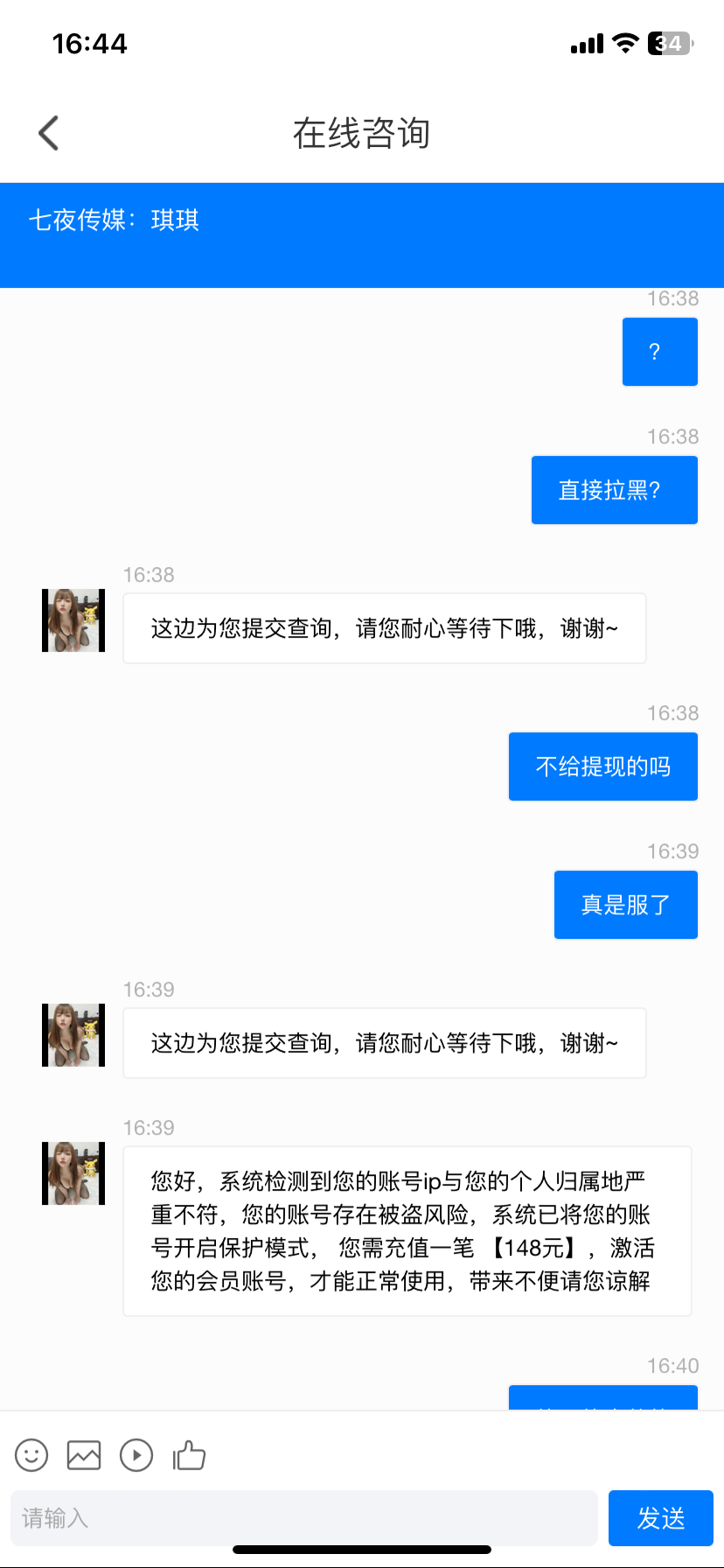Open the emoji picker

tap(31, 1455)
